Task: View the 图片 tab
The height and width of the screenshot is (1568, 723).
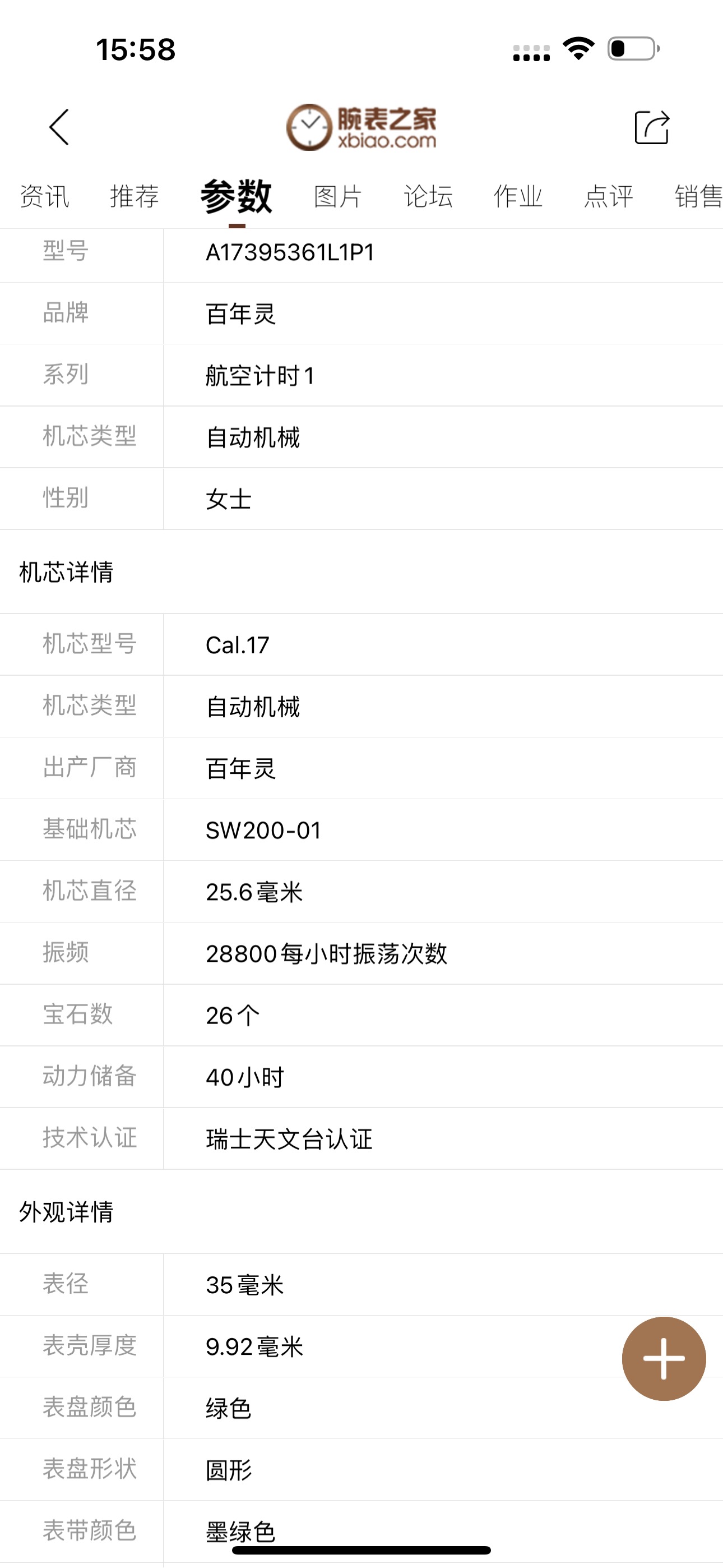Action: point(339,197)
